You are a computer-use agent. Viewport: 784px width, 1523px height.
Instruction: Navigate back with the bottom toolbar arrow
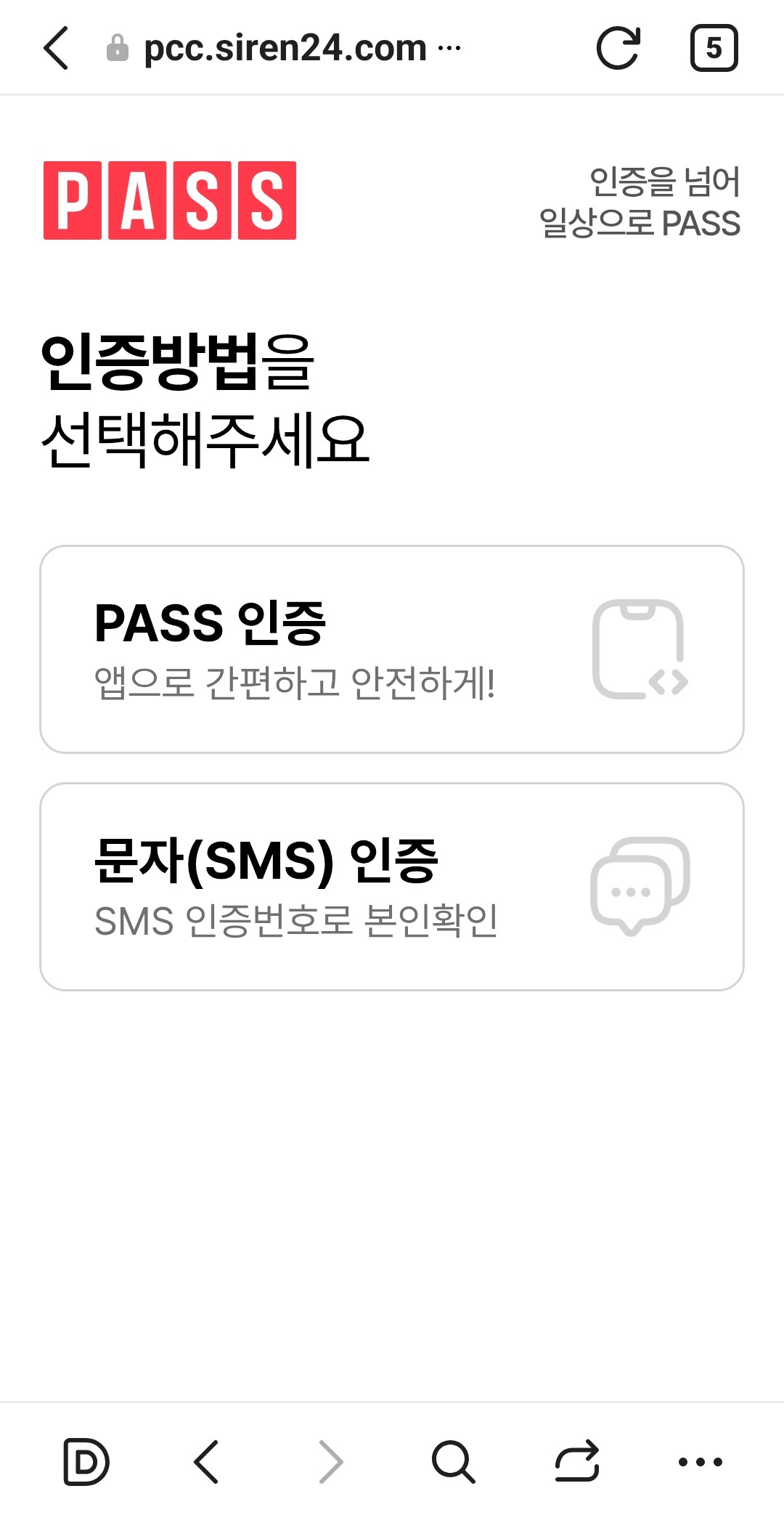pos(207,1461)
